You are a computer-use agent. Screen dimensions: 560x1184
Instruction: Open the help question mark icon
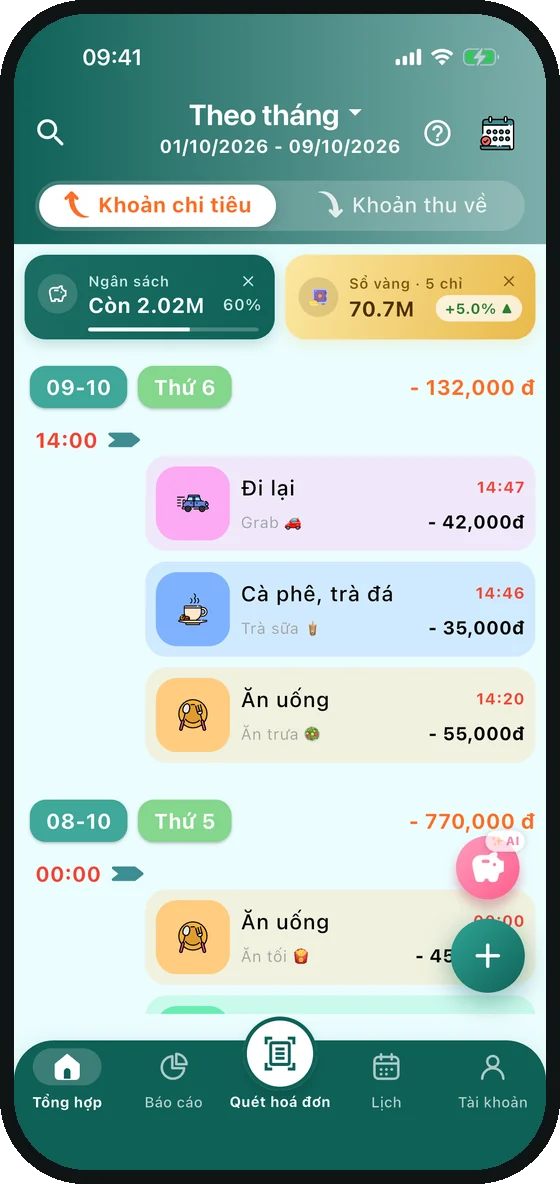click(437, 134)
